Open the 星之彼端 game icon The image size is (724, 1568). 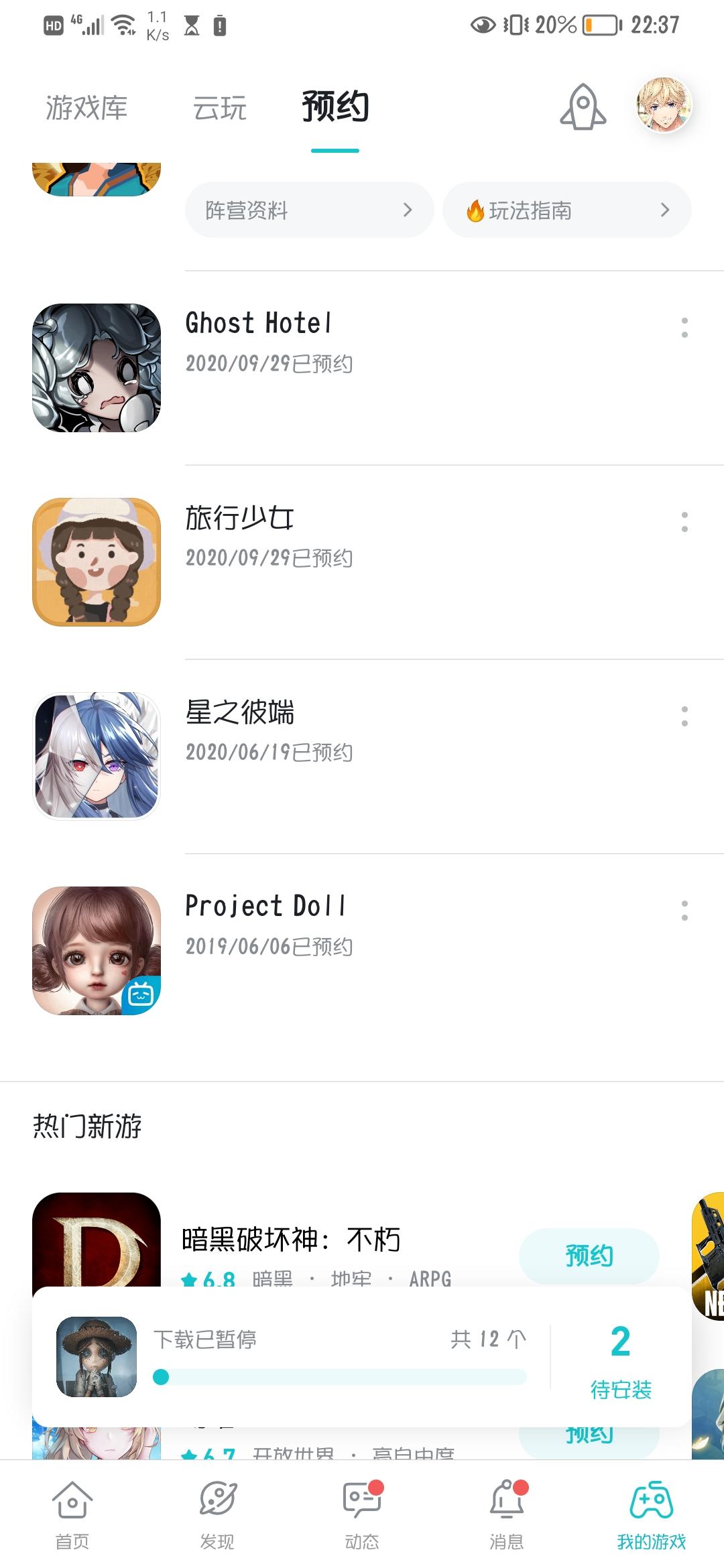coord(97,755)
